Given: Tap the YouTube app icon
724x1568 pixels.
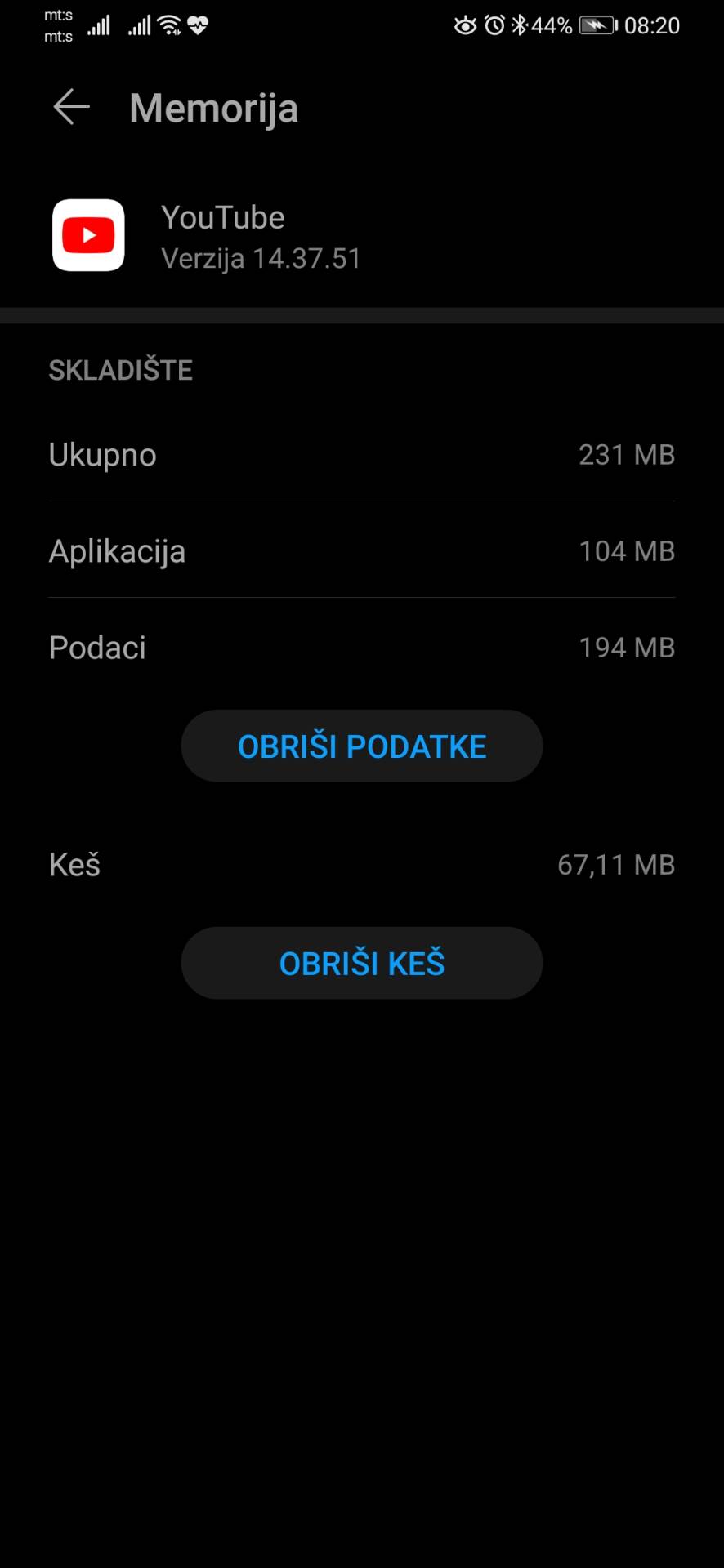Looking at the screenshot, I should pos(87,235).
